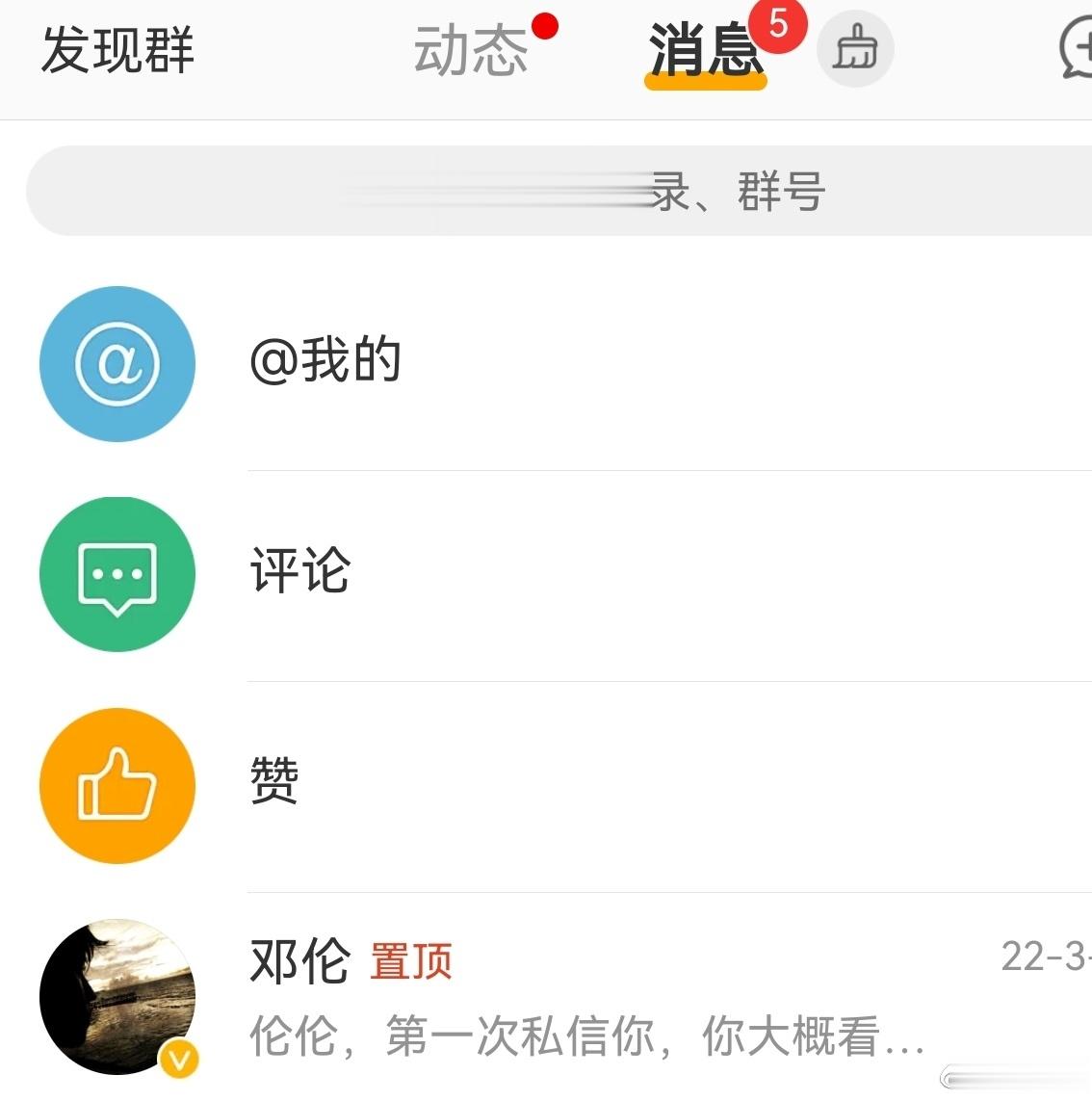Tap the @我的 row label text
Image resolution: width=1092 pixels, height=1101 pixels.
324,361
